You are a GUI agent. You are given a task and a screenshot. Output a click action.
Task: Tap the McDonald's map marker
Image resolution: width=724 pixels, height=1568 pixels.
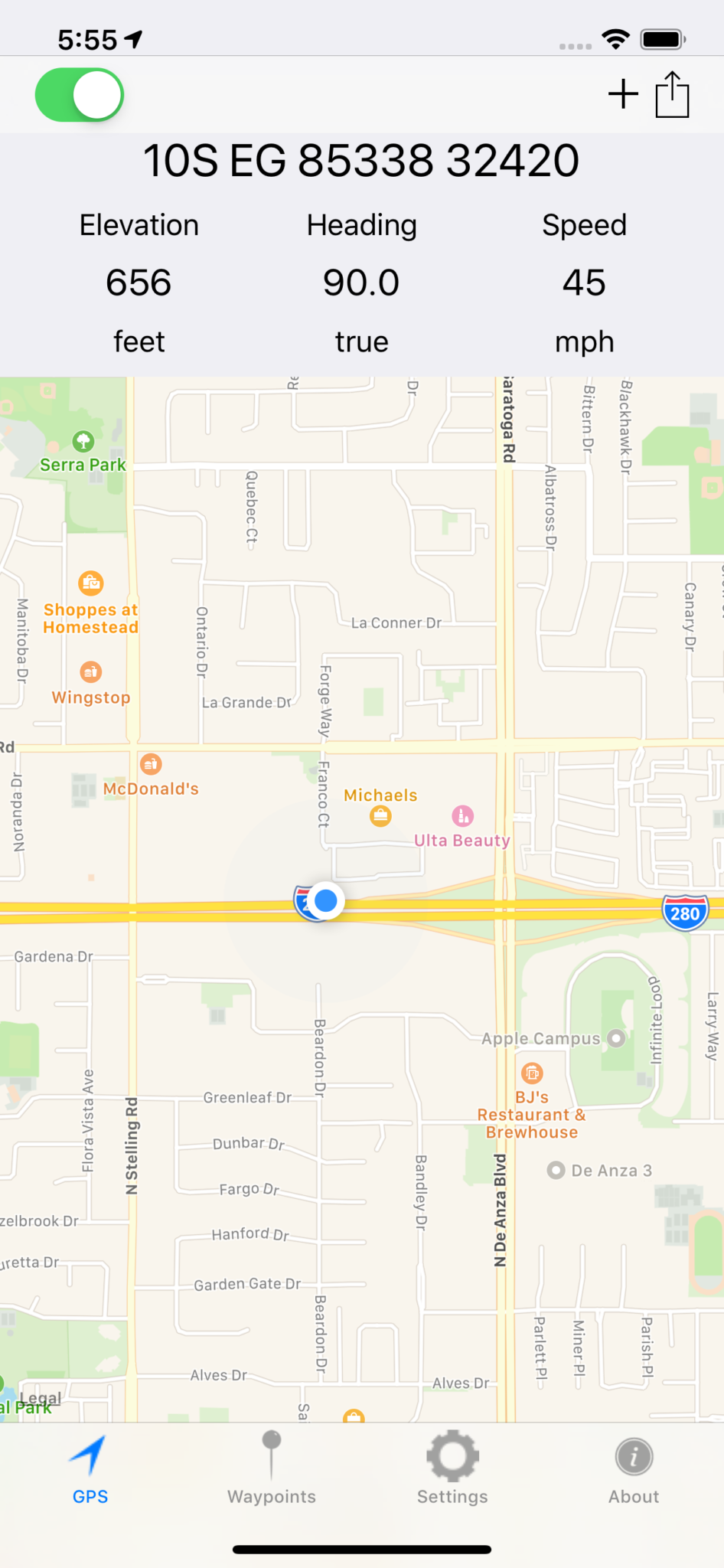click(x=151, y=763)
